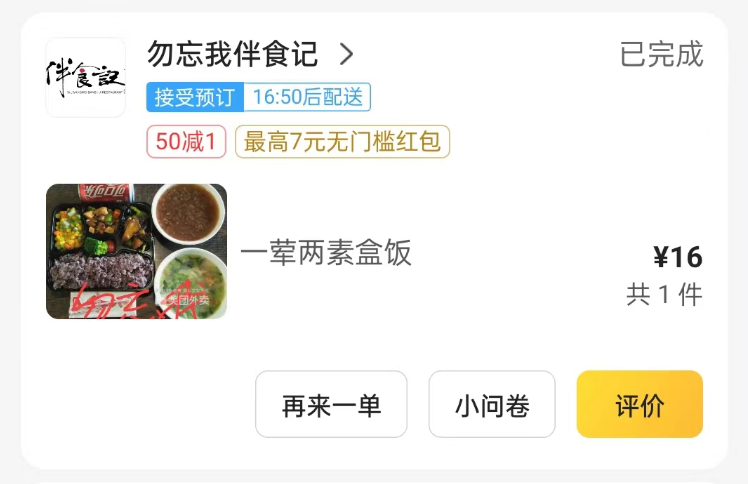
Task: Tap 评价 to review the order
Action: 639,405
